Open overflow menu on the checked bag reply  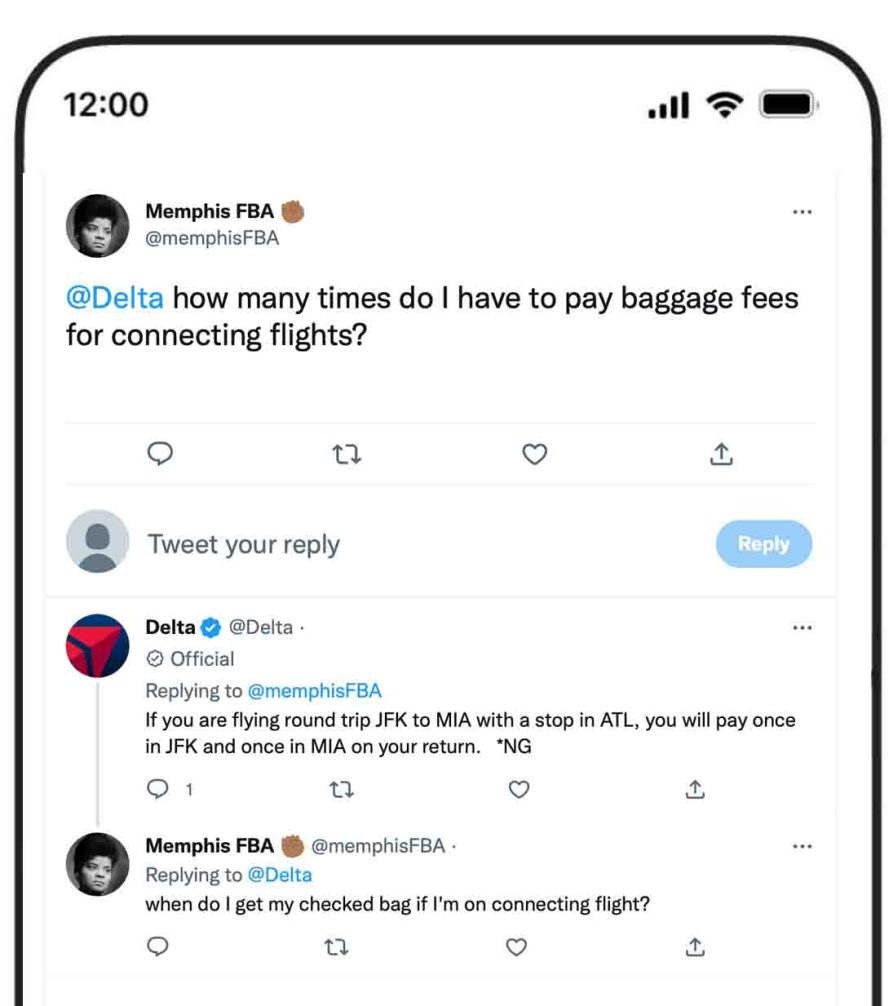(x=801, y=846)
